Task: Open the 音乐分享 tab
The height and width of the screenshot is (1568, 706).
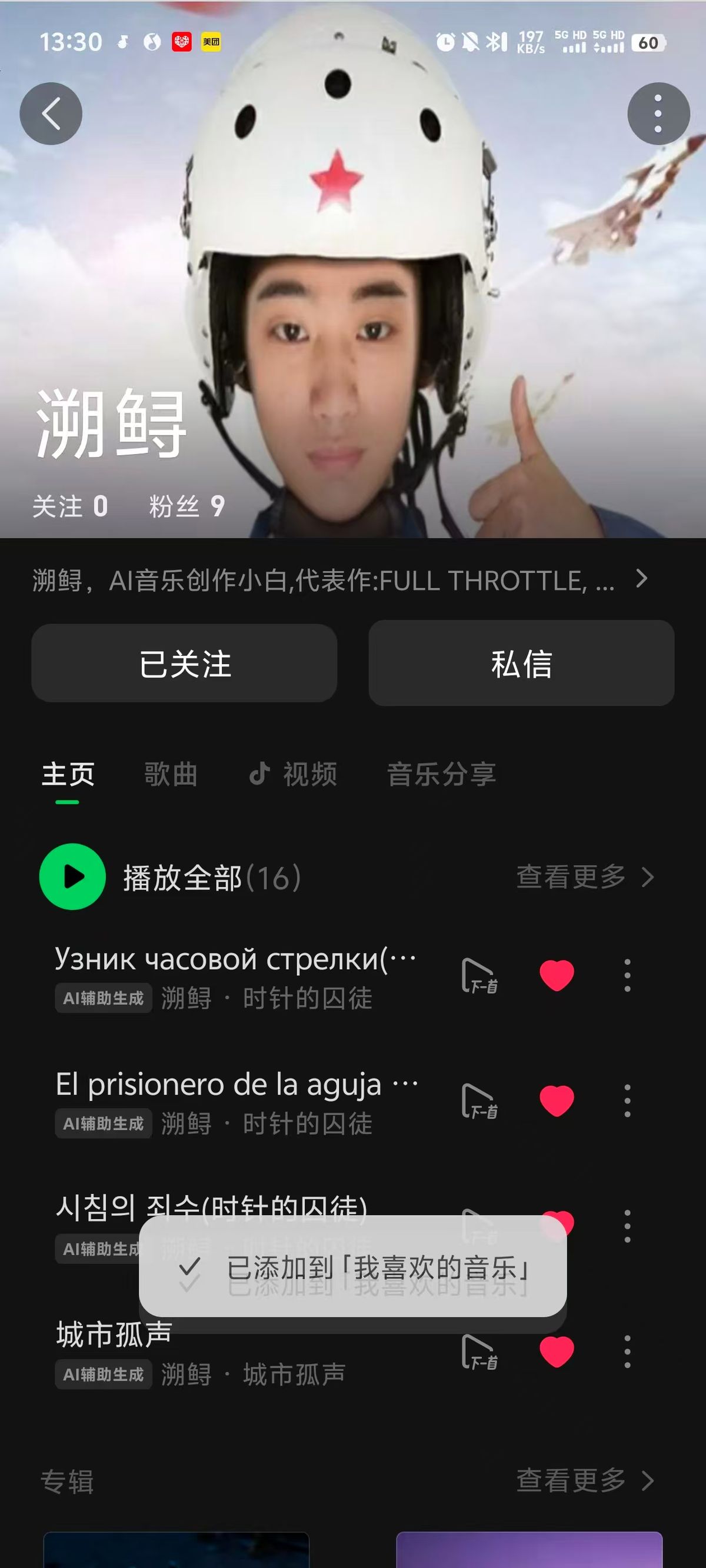Action: (x=441, y=775)
